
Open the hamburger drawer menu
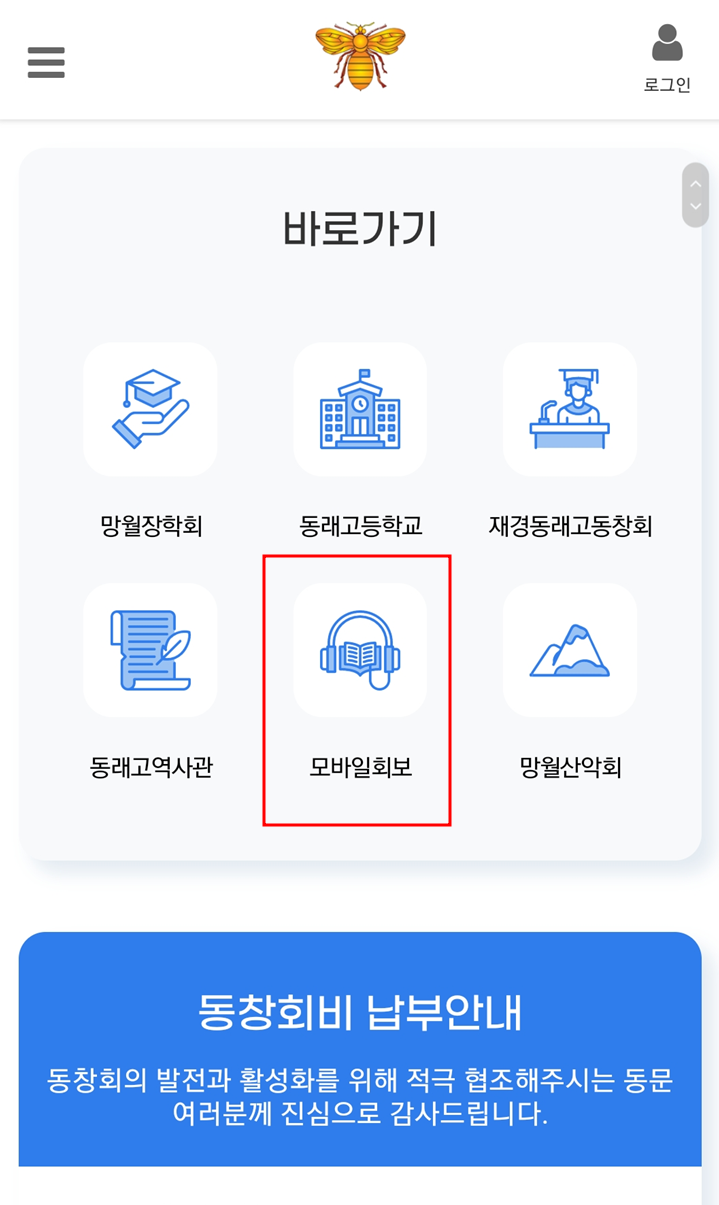point(46,62)
